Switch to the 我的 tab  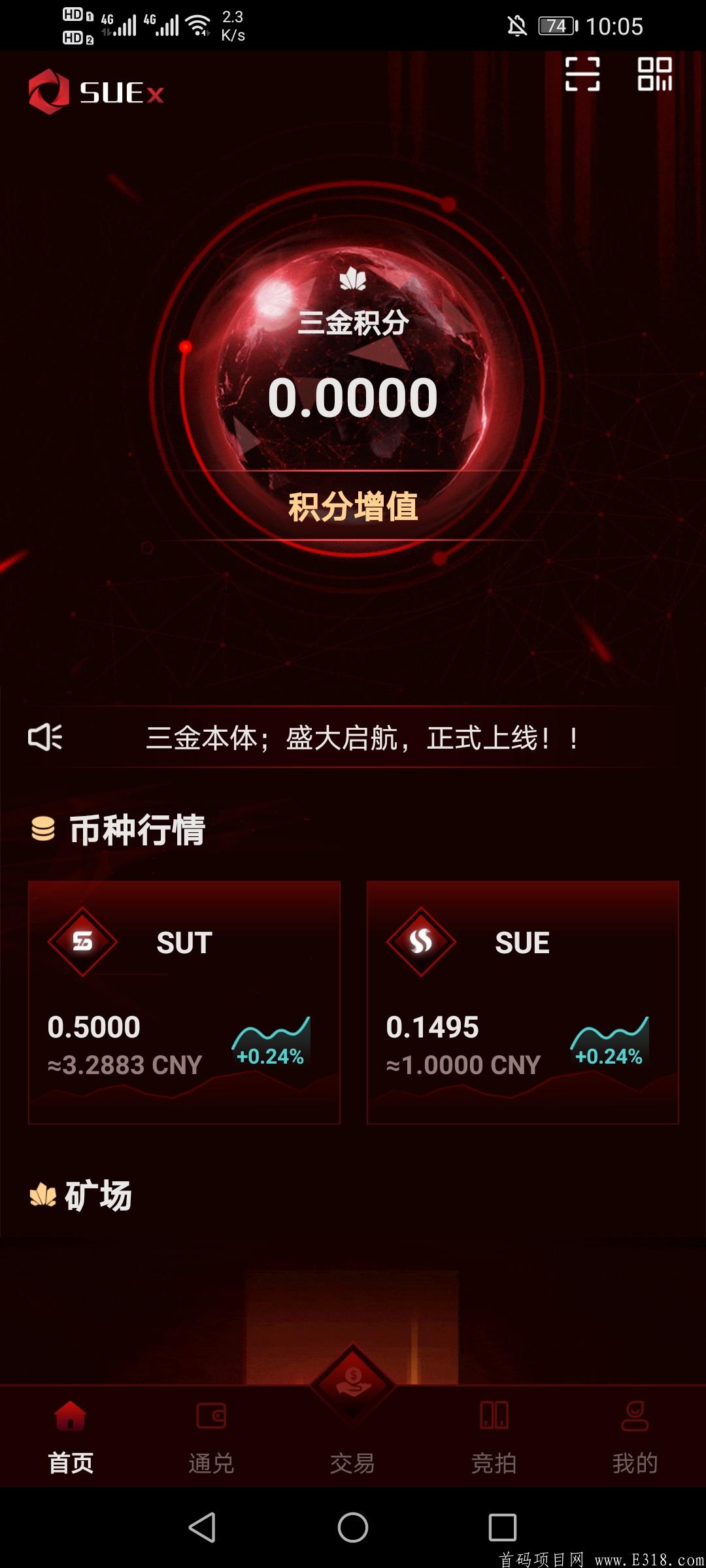(x=635, y=1437)
